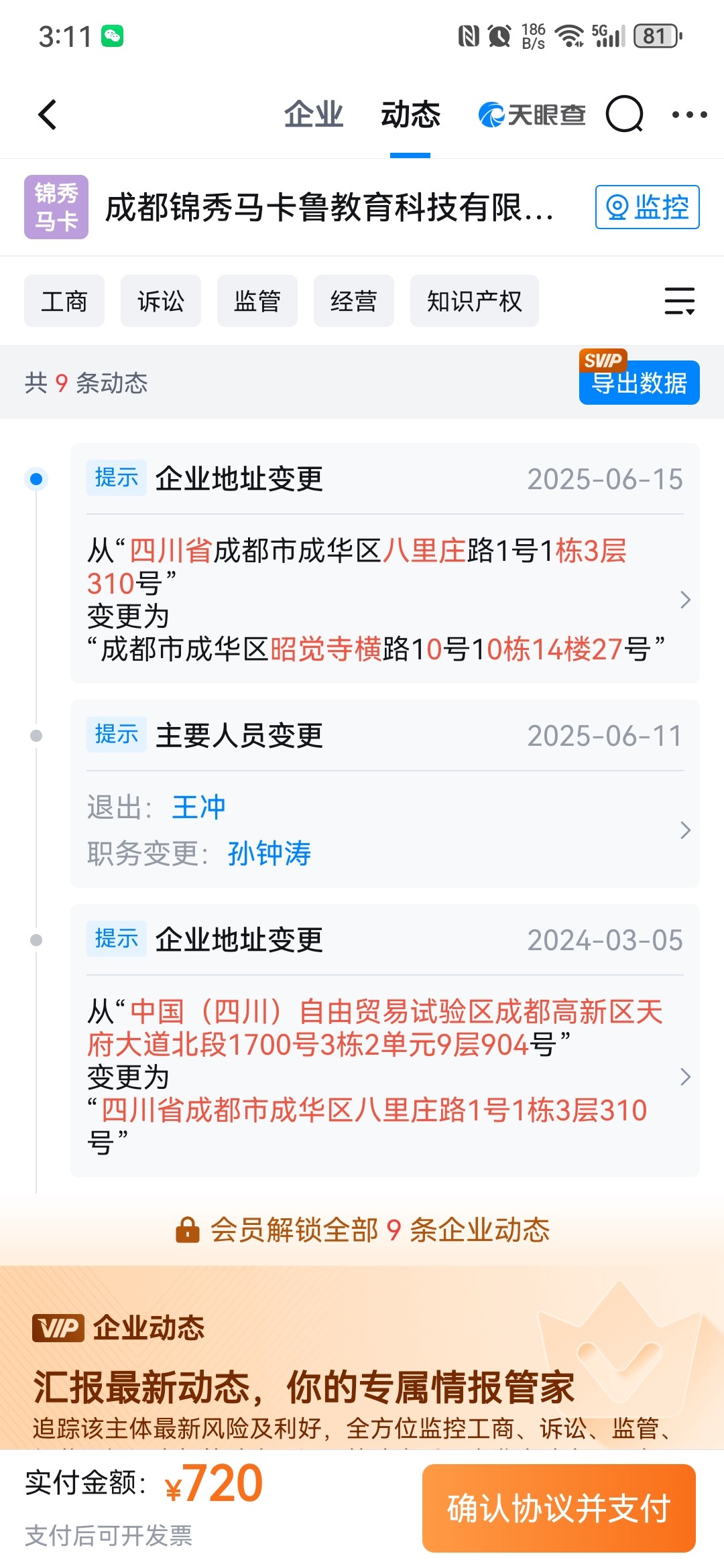Open the sort filter icon beside 知识产权
Image resolution: width=724 pixels, height=1568 pixels.
coord(679,300)
